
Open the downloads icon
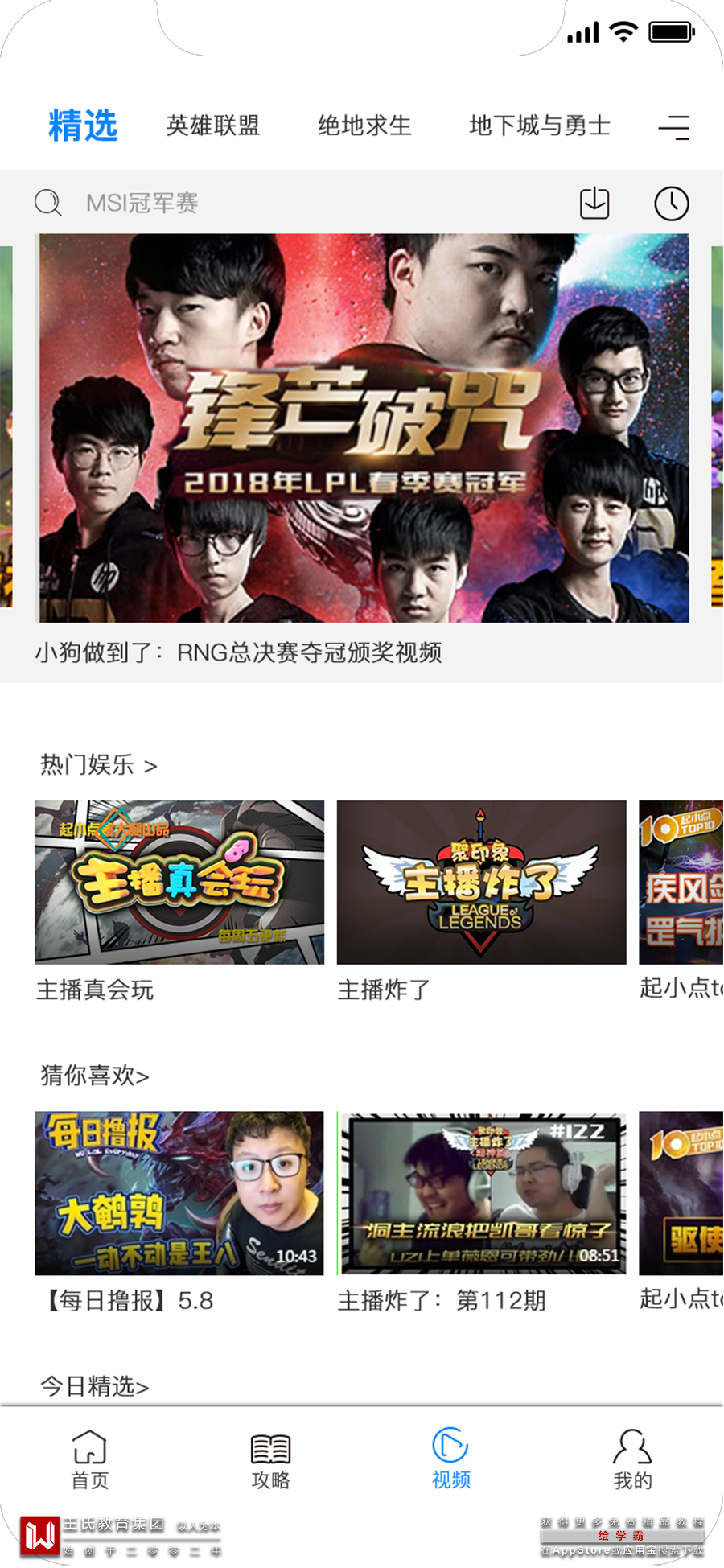[594, 203]
